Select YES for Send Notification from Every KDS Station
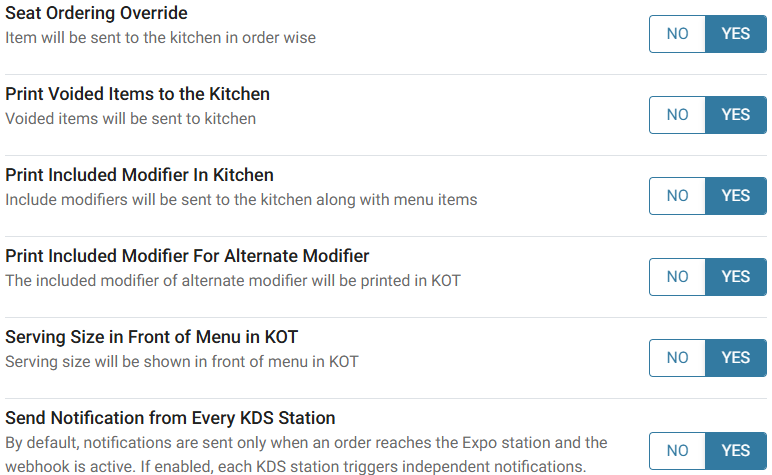This screenshot has height=475, width=772. tap(736, 451)
